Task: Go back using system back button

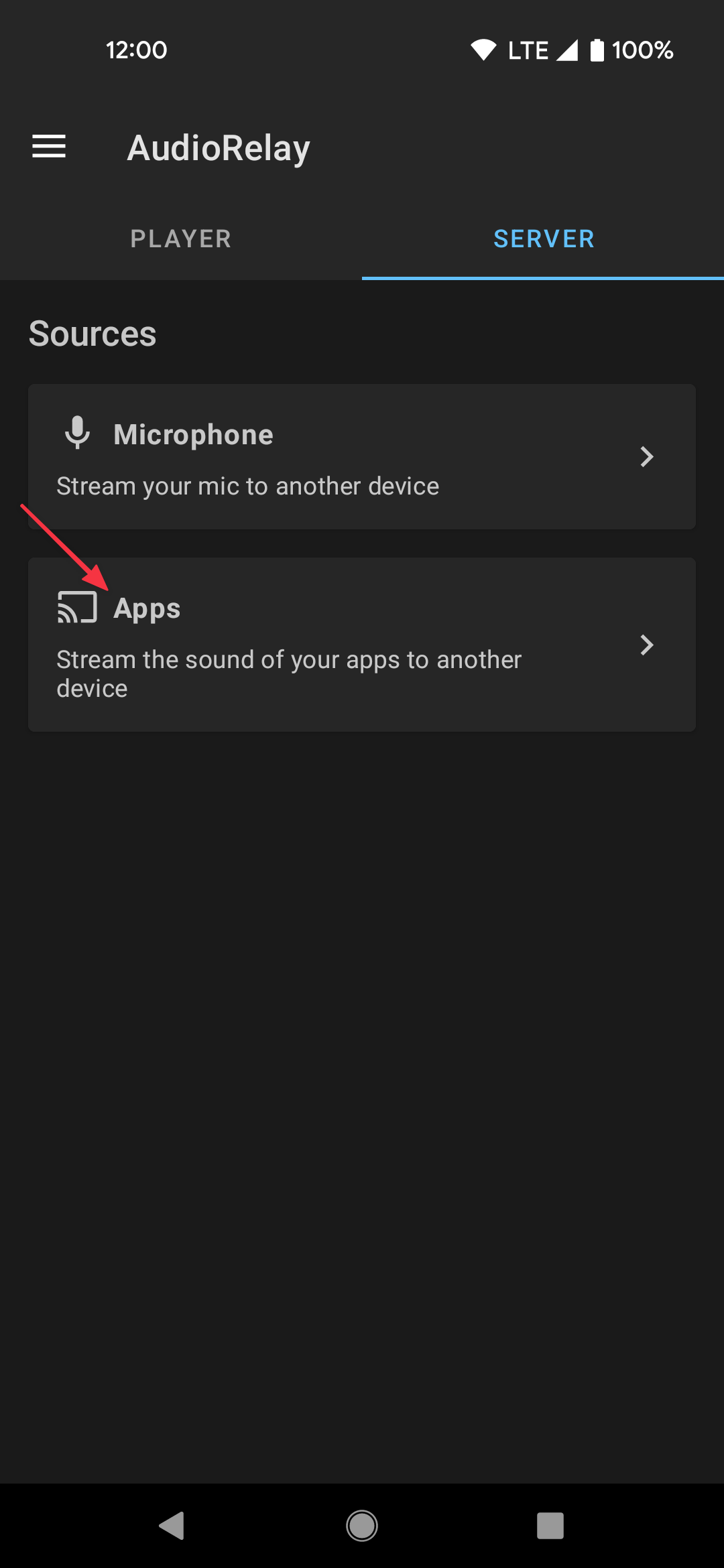Action: pos(172,1526)
